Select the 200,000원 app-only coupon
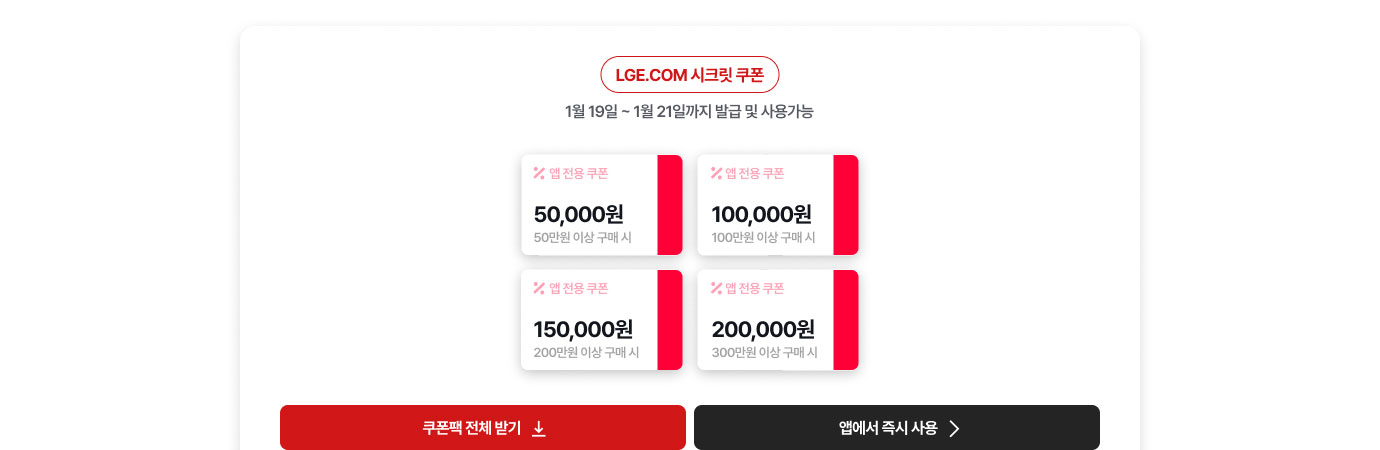The image size is (1380, 450). coord(777,320)
